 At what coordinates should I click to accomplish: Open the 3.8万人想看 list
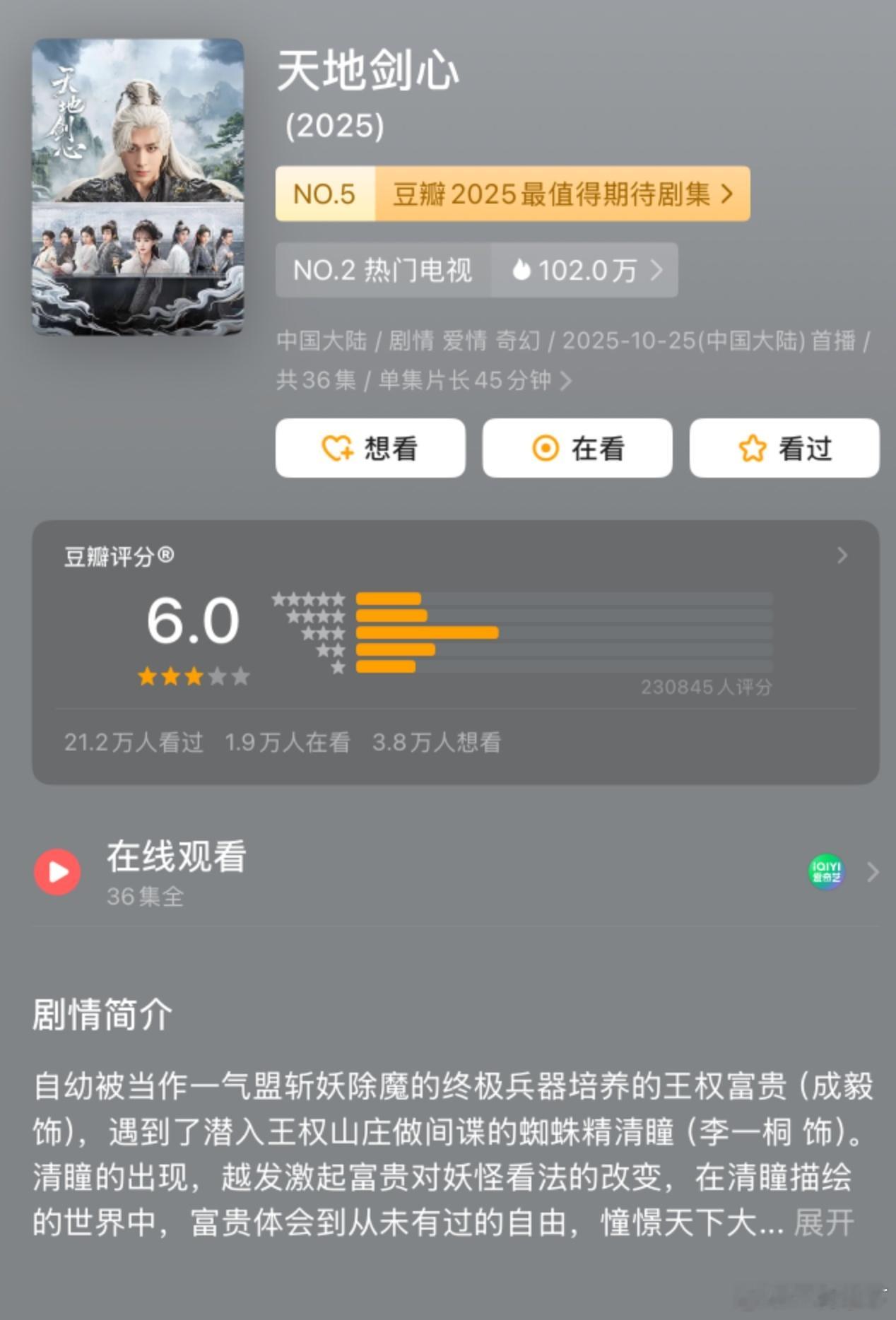438,743
